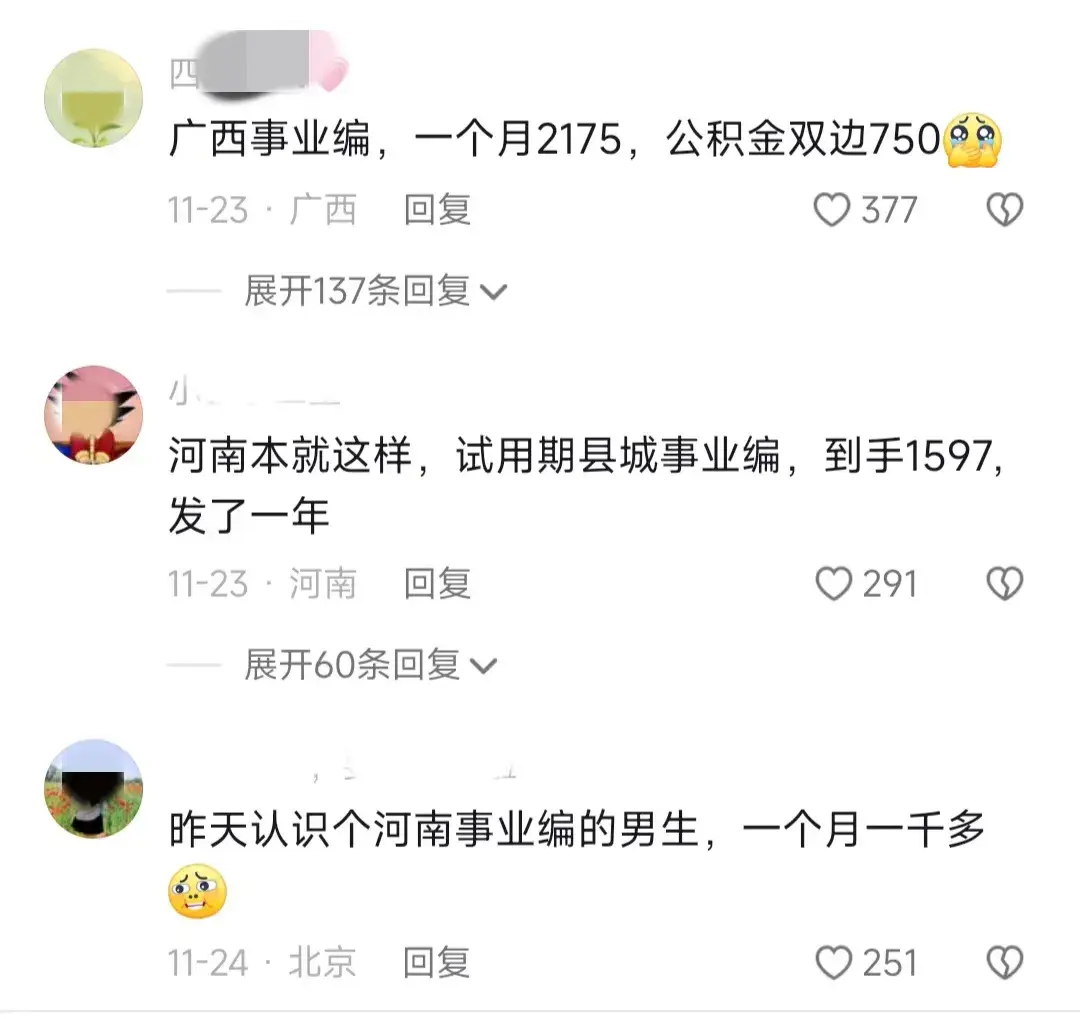
Task: Open the avatar of the Guangxi commenter
Action: tap(94, 98)
